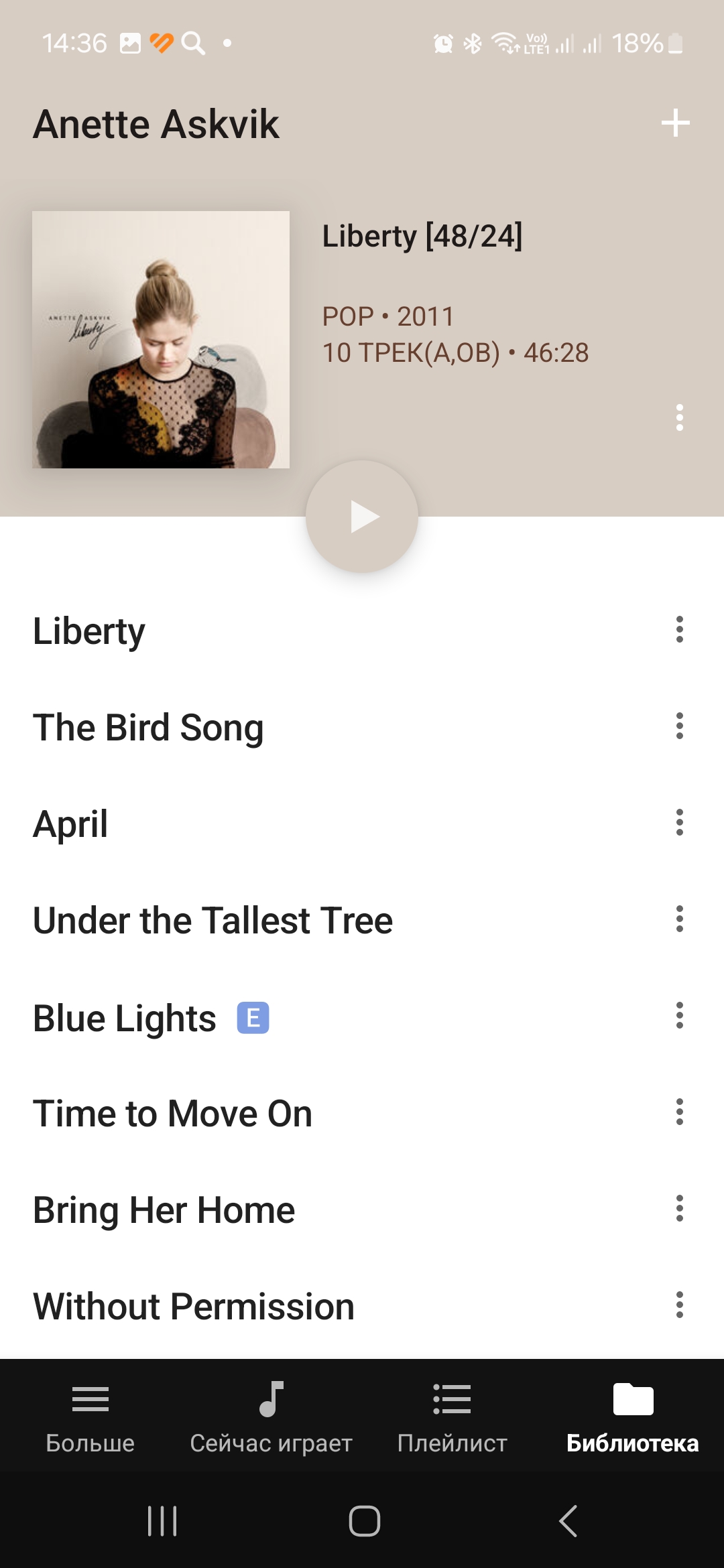The width and height of the screenshot is (724, 1568).
Task: Select the track Bring Her Home
Action: pos(164,1210)
